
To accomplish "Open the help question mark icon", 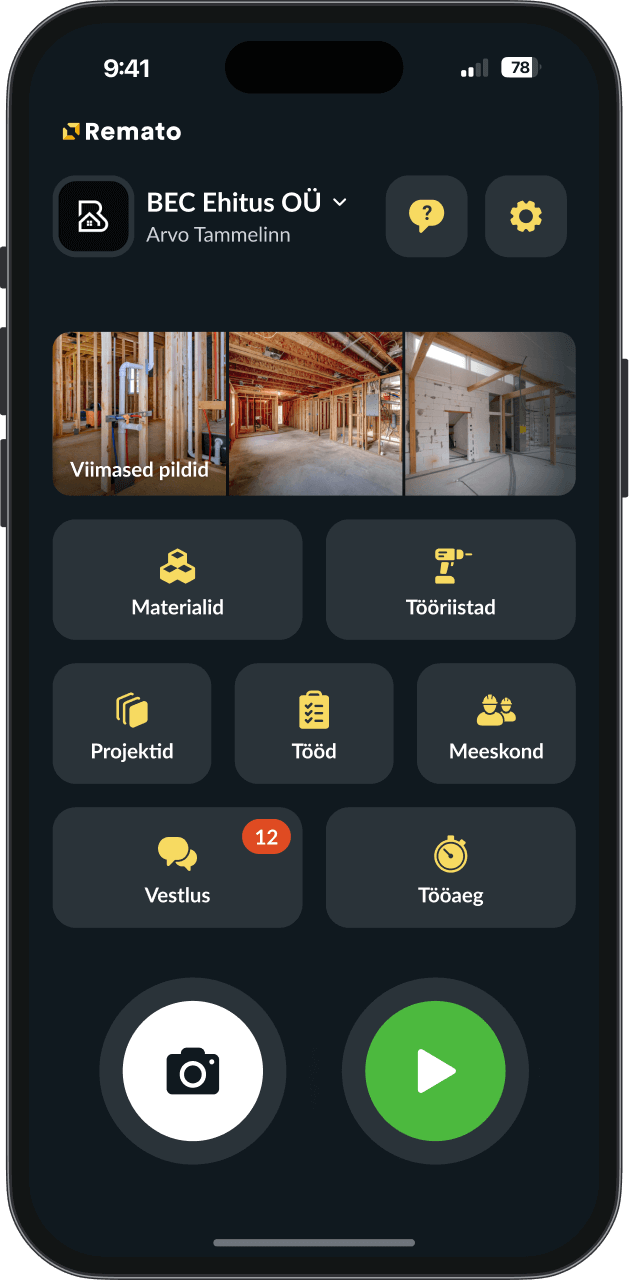I will pos(426,216).
